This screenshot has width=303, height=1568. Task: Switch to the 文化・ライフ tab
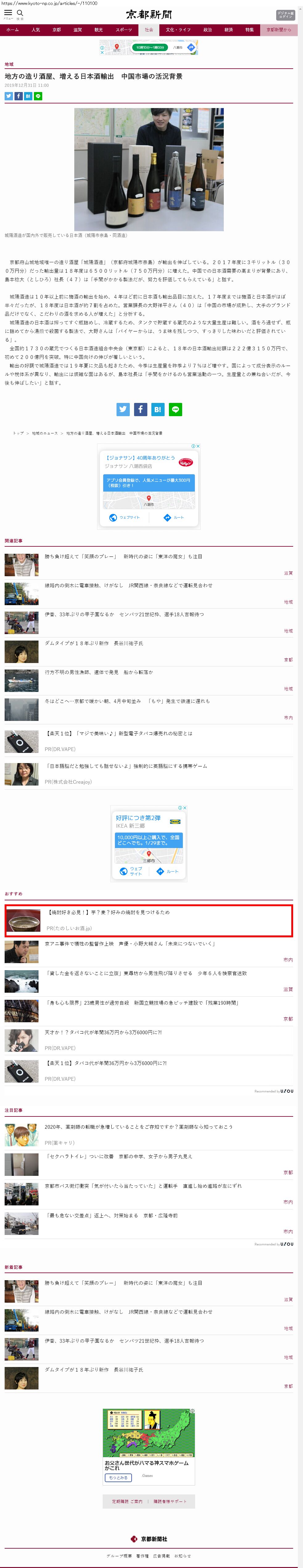(178, 30)
